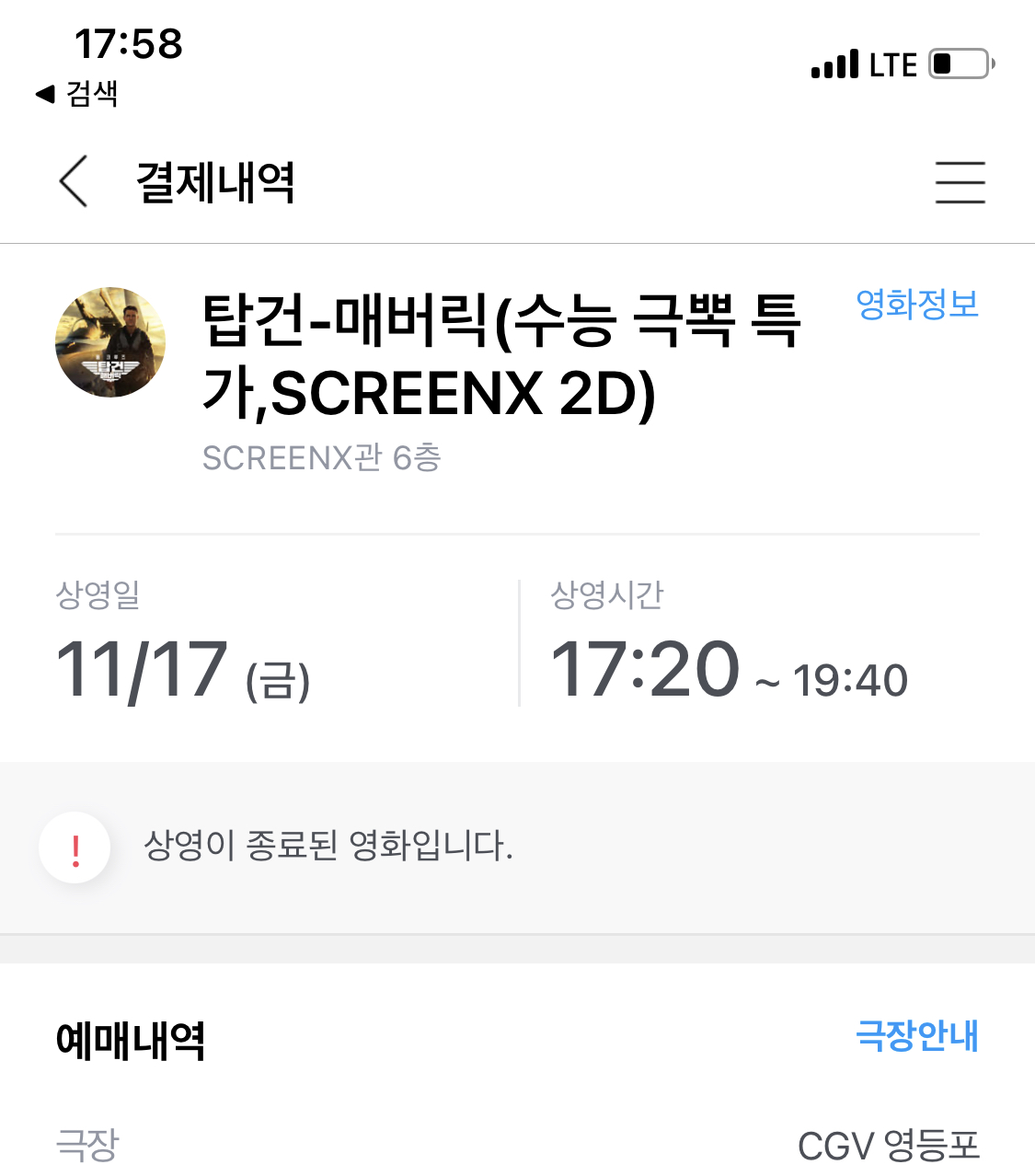Tap 극장안내 link

pyautogui.click(x=916, y=1036)
